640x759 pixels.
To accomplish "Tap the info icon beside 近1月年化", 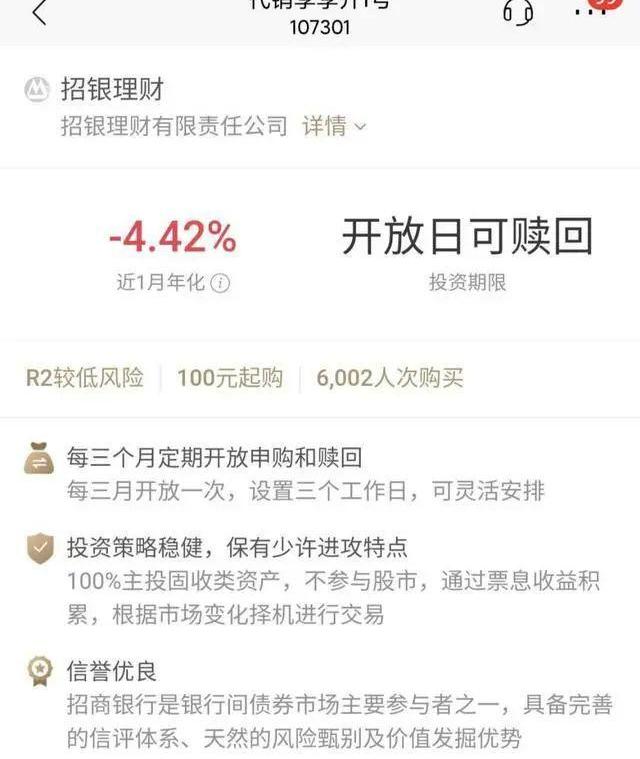I will tap(220, 283).
